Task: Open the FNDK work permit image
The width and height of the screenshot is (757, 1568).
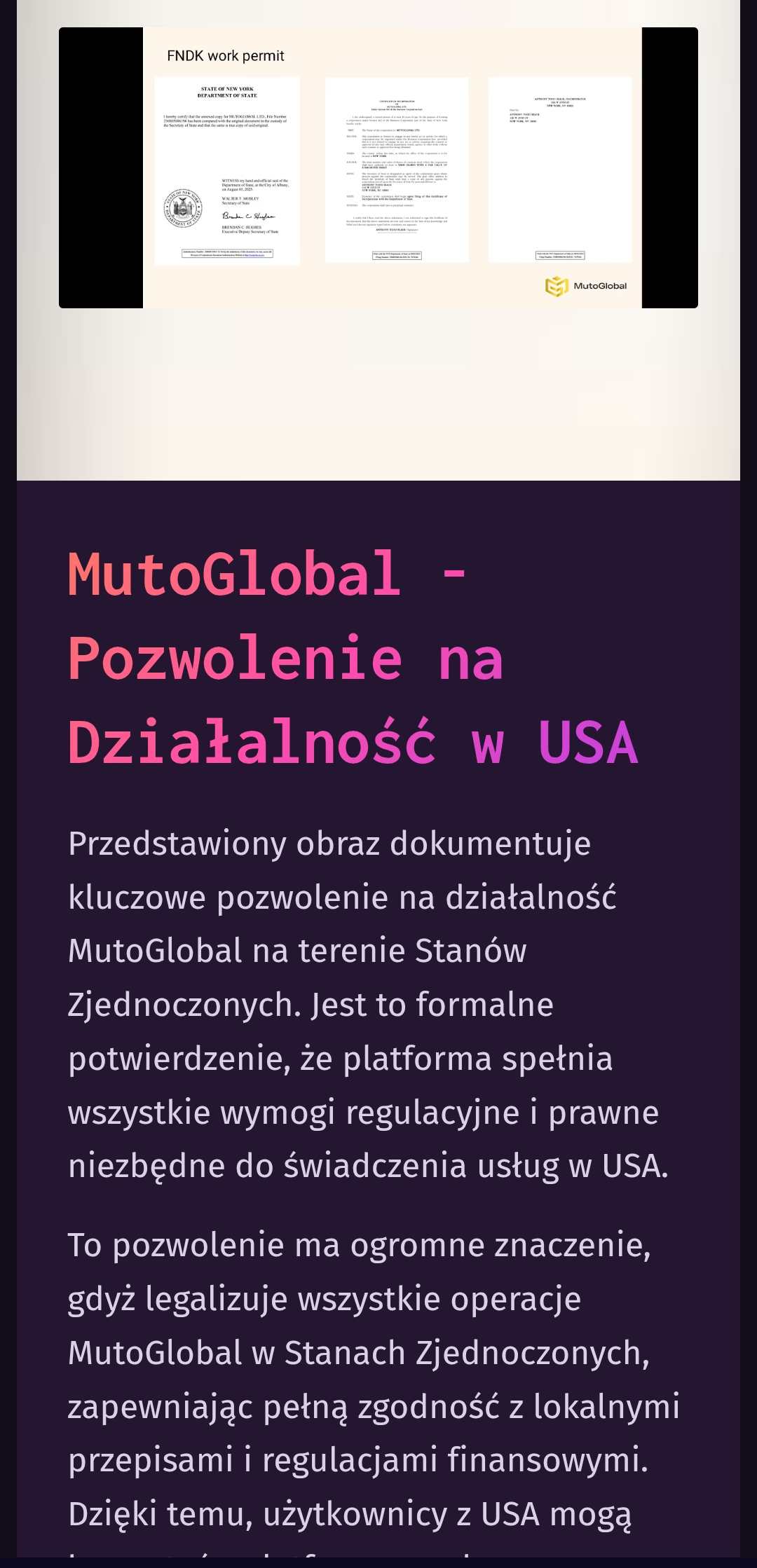Action: tap(378, 168)
